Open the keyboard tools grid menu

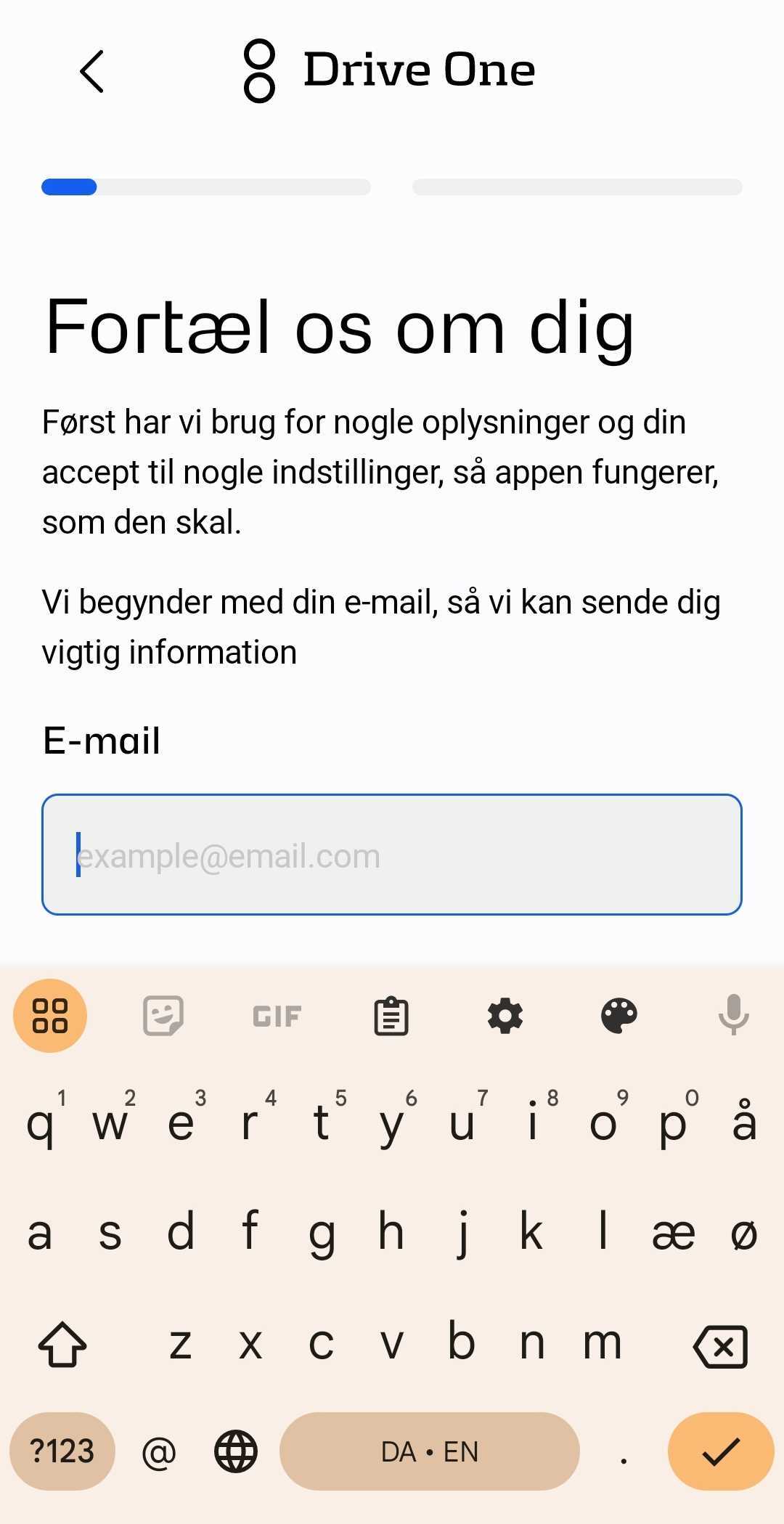50,1016
